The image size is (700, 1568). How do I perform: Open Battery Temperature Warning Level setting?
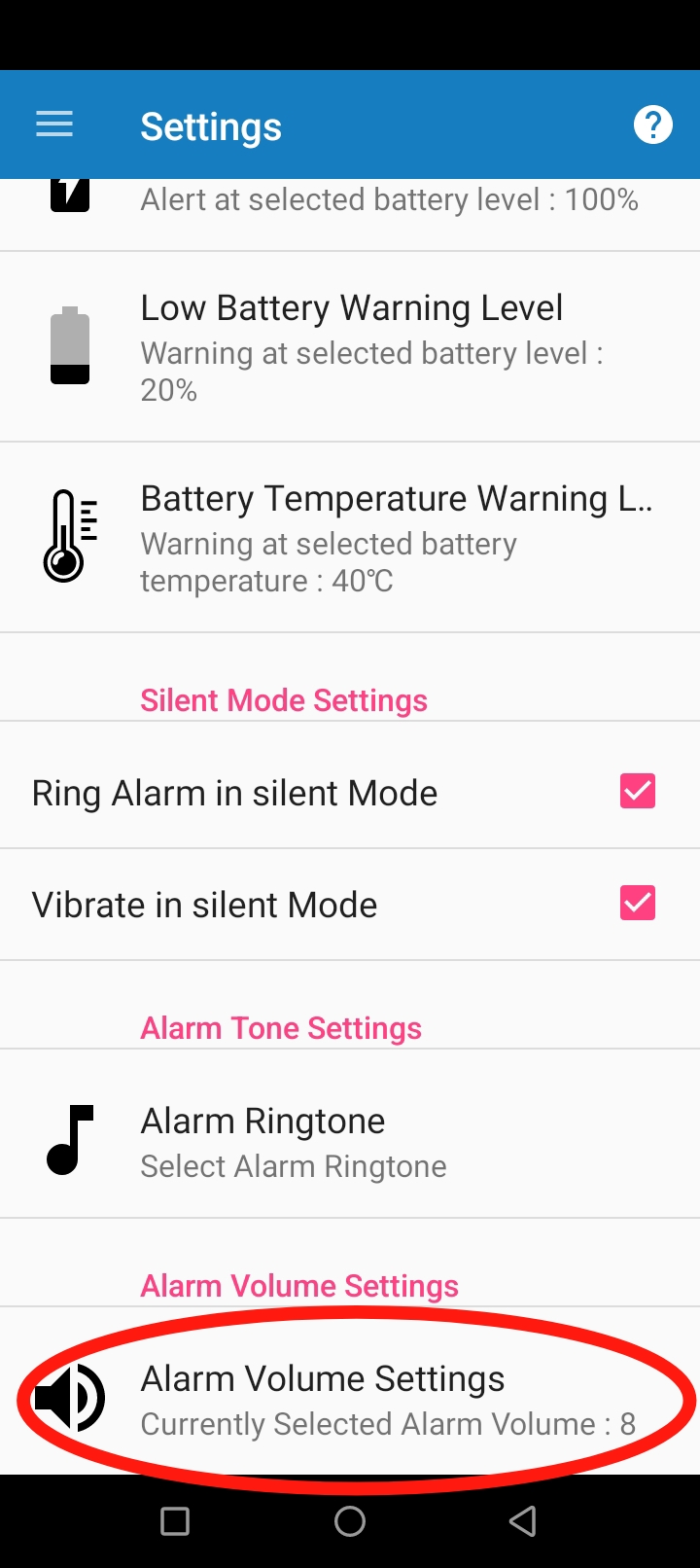point(350,538)
